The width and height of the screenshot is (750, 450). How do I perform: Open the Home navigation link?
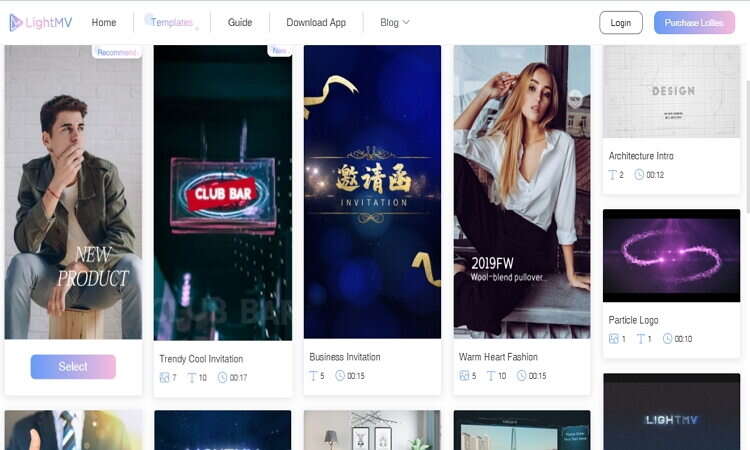point(103,22)
